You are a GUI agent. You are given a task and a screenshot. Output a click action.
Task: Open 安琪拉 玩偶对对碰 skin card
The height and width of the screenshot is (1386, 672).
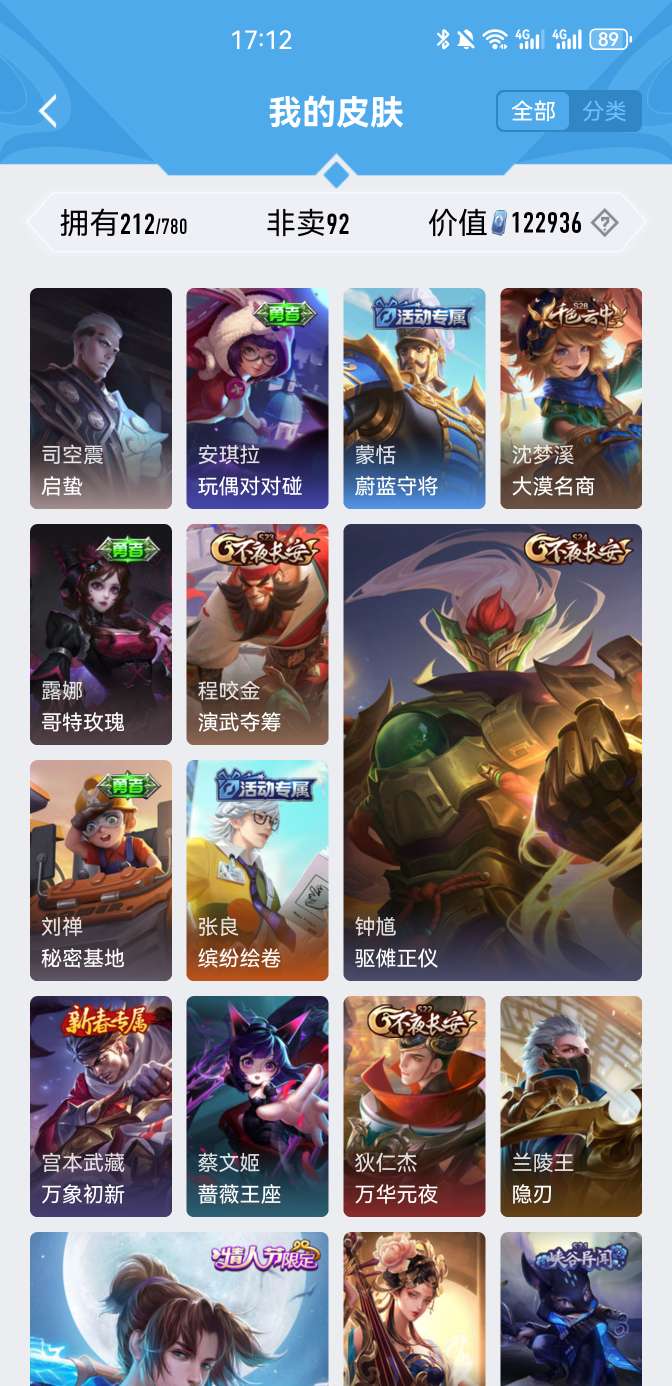click(x=257, y=398)
